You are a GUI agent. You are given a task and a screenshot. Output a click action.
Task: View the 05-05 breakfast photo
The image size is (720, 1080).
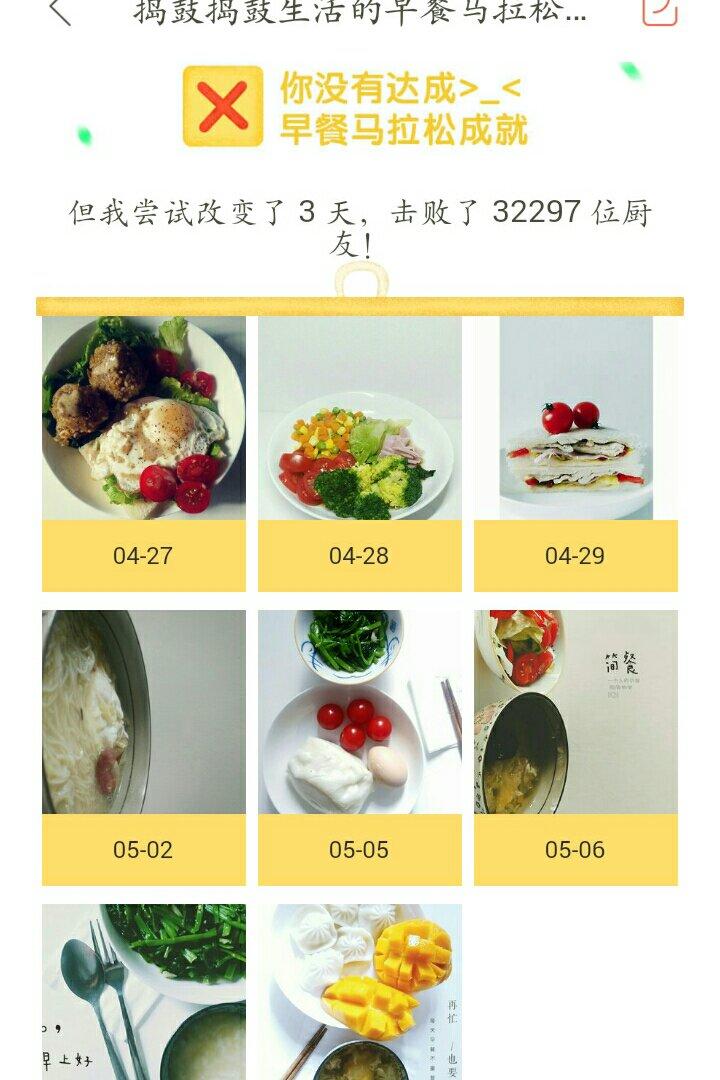pos(359,712)
